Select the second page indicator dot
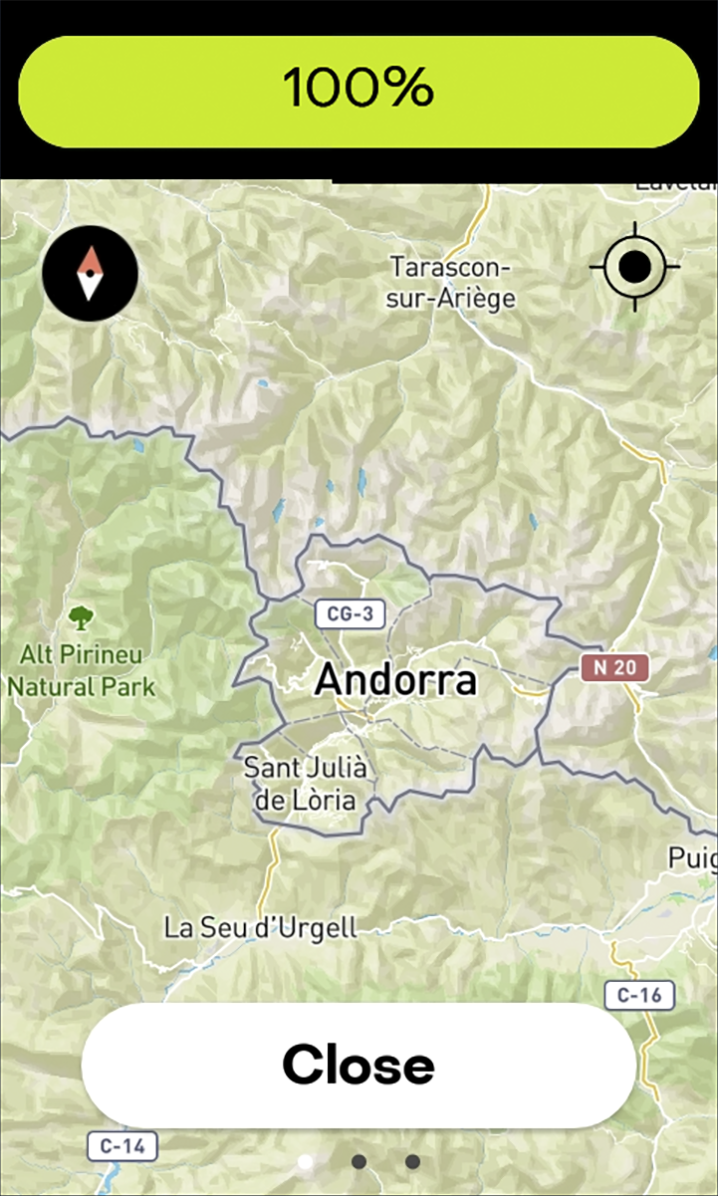718x1196 pixels. pyautogui.click(x=359, y=1161)
